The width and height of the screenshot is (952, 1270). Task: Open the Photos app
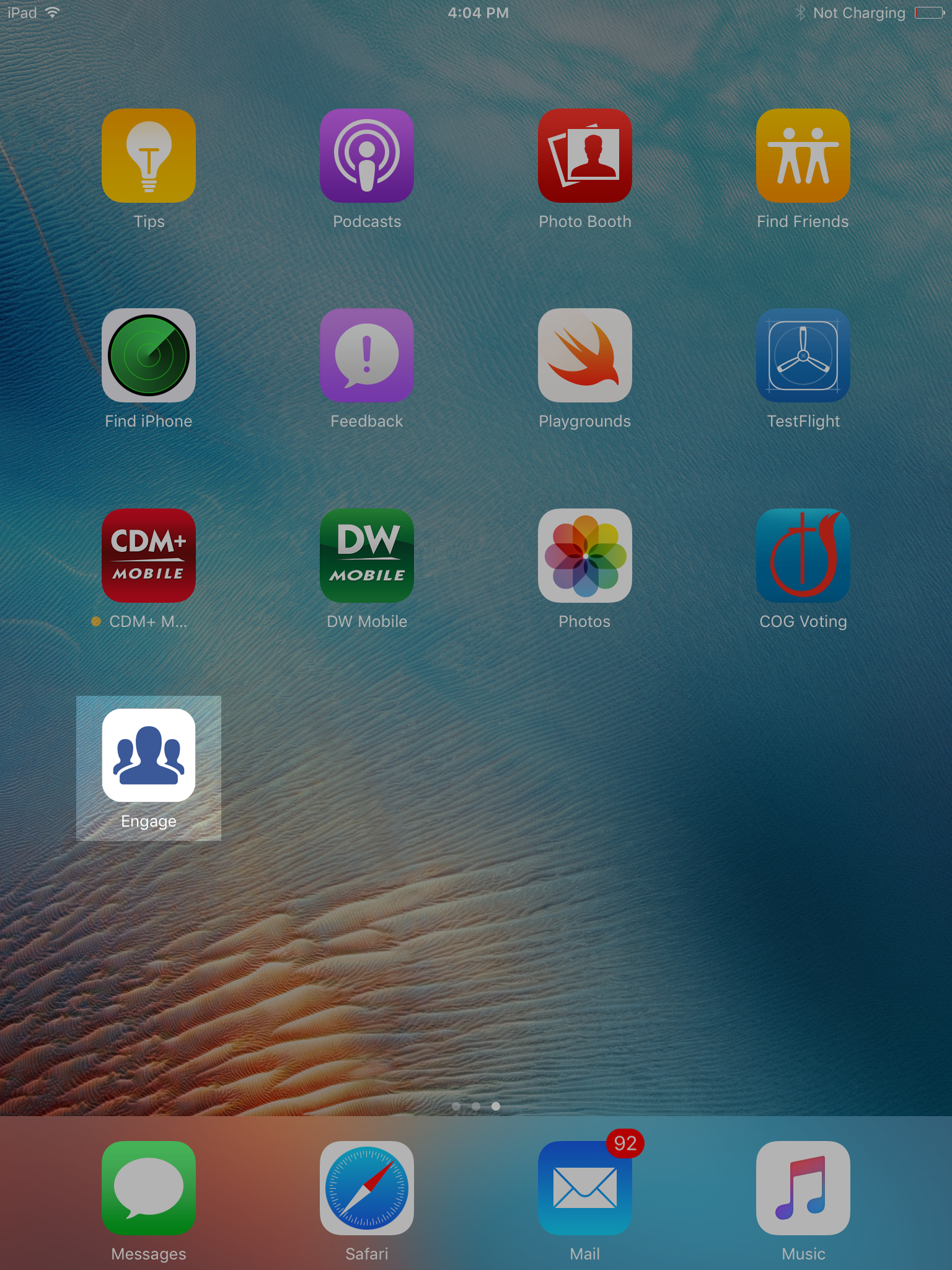pyautogui.click(x=585, y=556)
